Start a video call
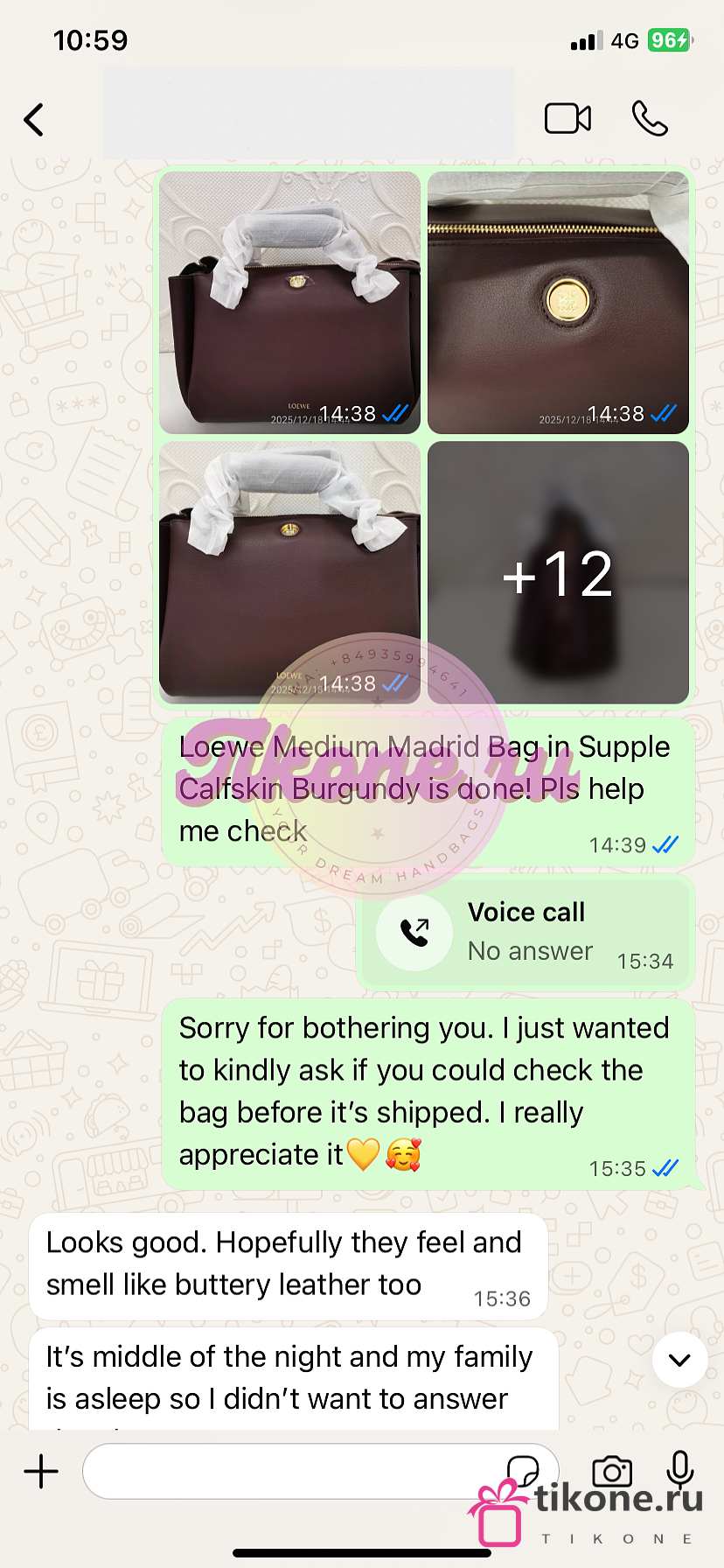Viewport: 724px width, 1568px height. tap(567, 119)
